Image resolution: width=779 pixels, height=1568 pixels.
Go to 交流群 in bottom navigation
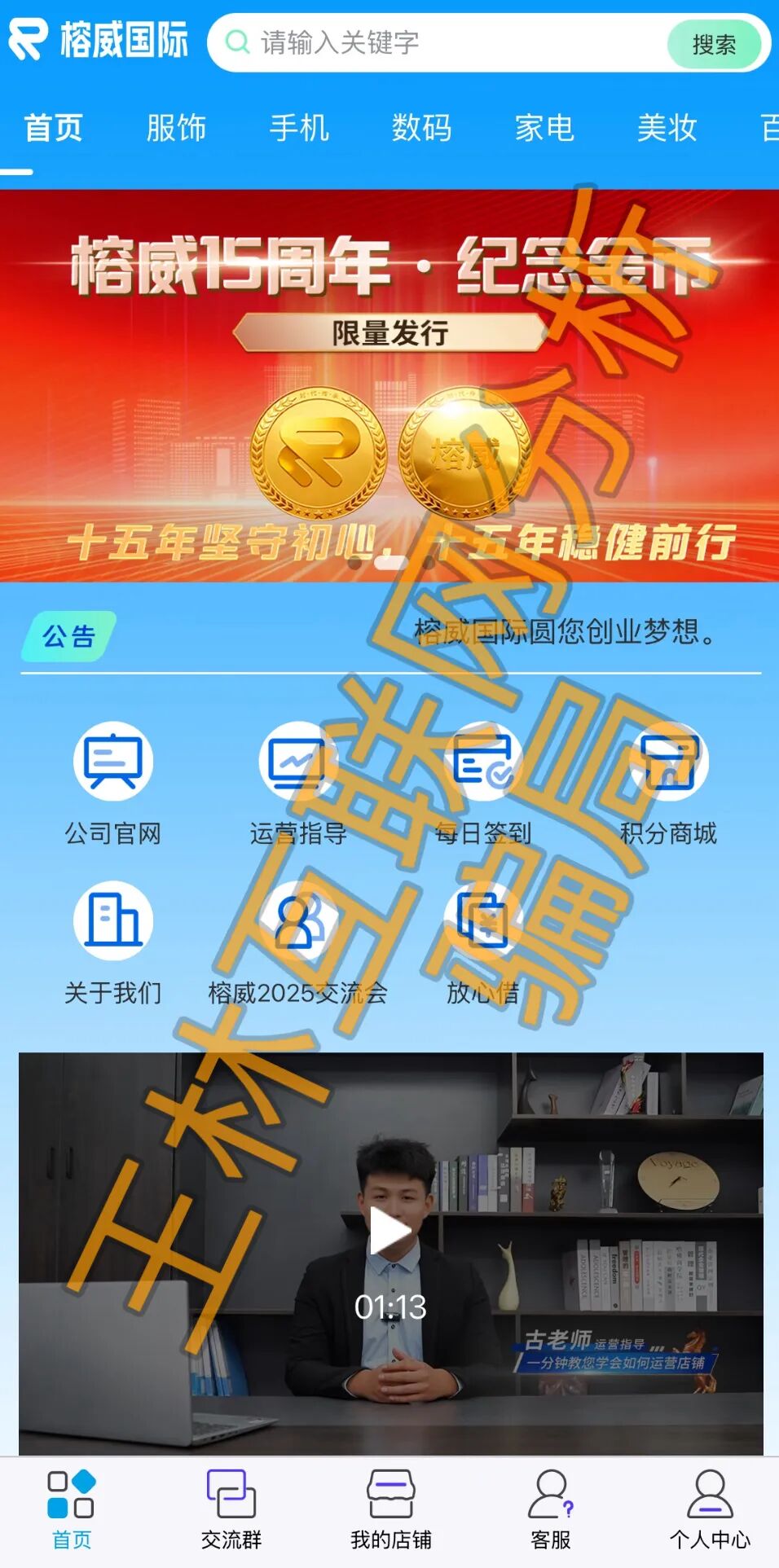tap(231, 1509)
